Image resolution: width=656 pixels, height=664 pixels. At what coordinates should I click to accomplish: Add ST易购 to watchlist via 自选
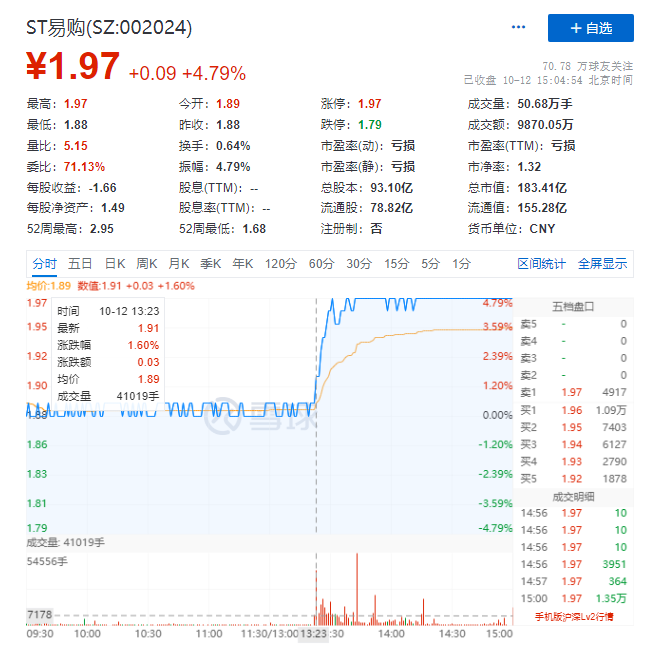pos(590,28)
